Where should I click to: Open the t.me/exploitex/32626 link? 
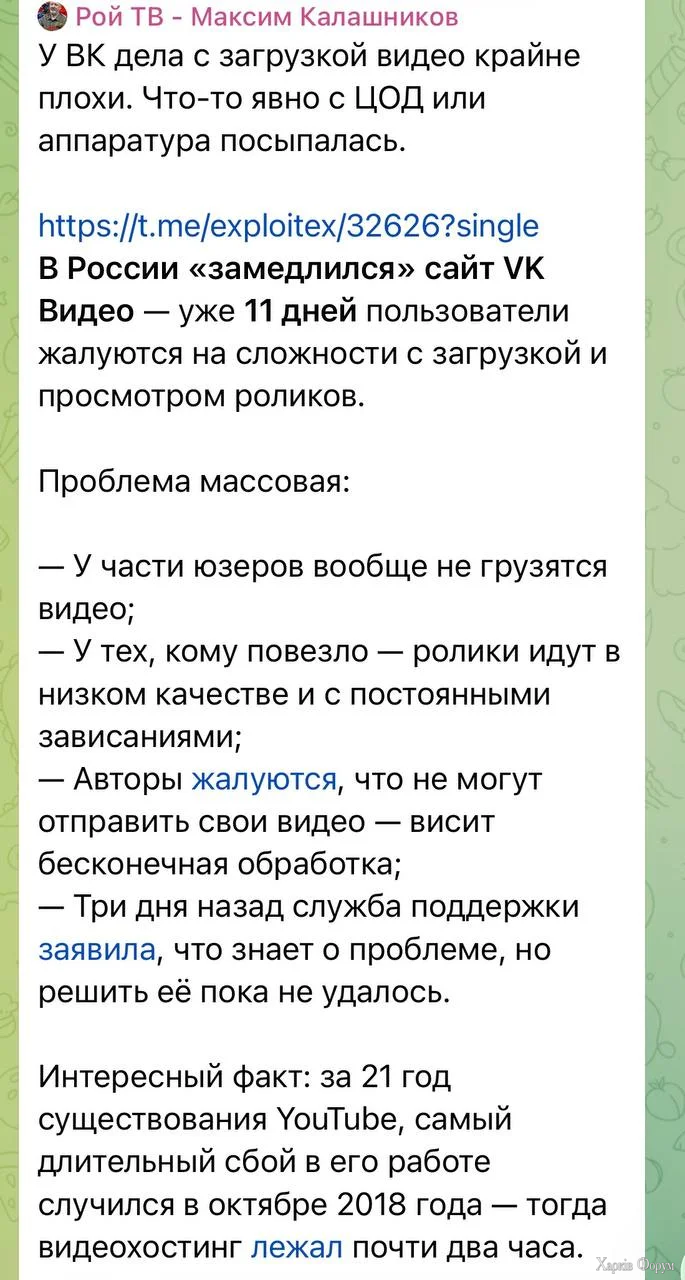(288, 225)
